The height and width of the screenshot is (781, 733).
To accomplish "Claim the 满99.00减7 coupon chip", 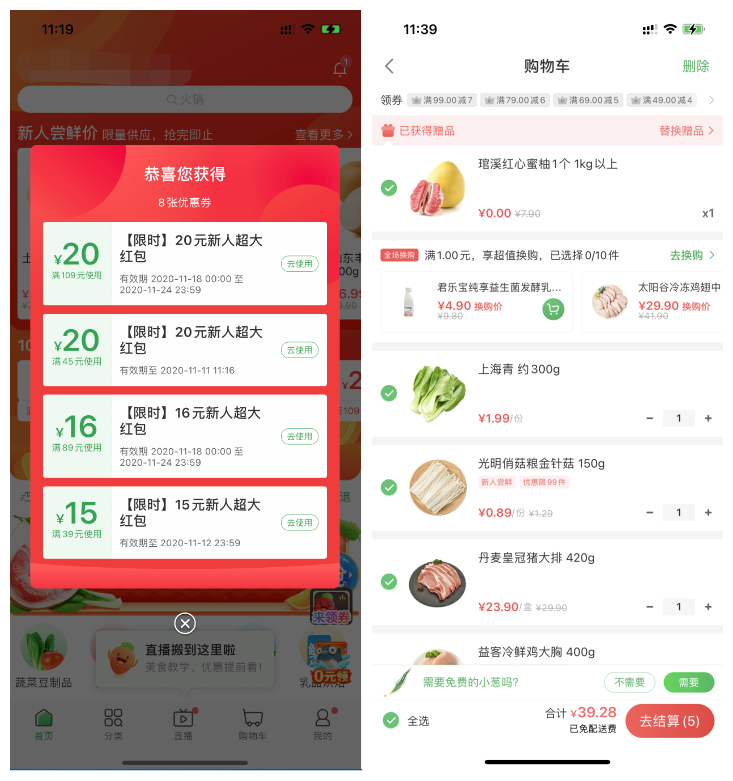I will 441,100.
